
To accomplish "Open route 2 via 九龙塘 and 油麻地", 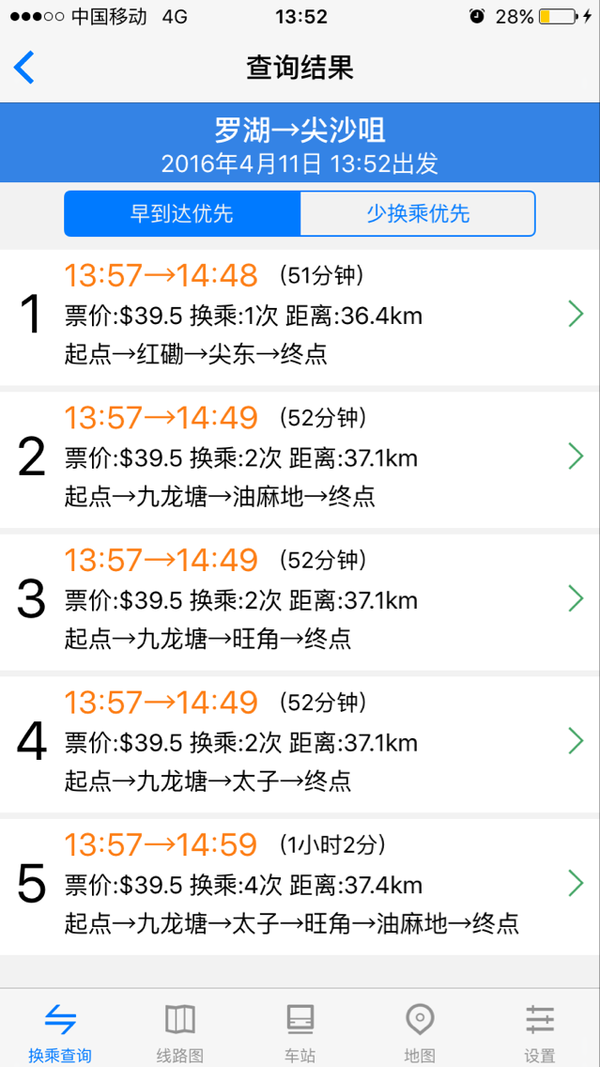I will point(300,459).
